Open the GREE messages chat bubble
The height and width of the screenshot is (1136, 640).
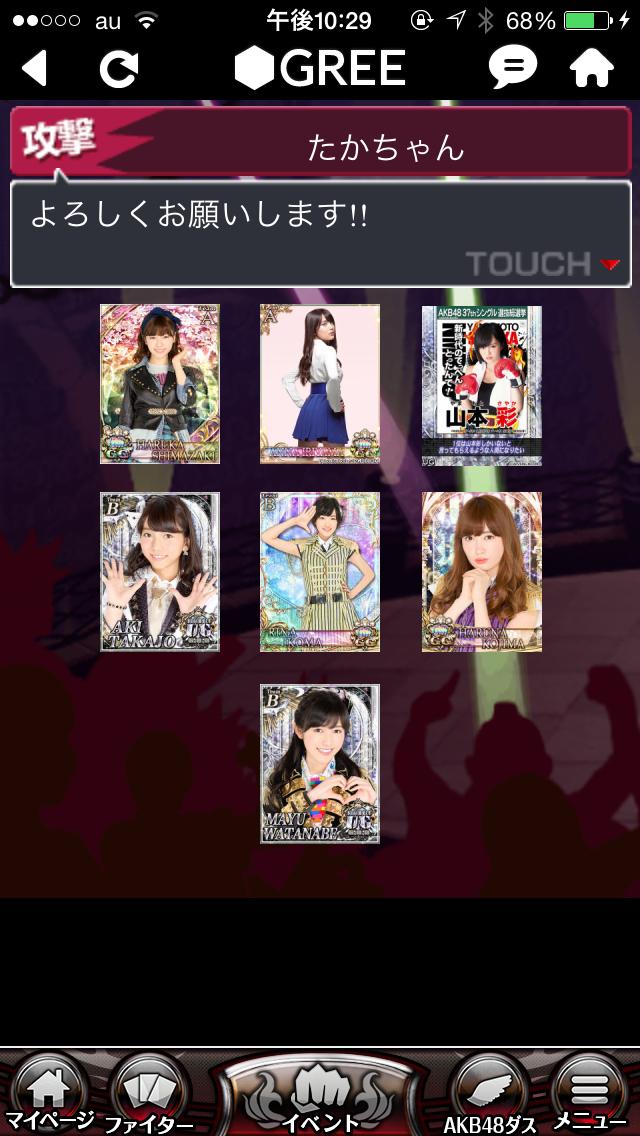[513, 68]
